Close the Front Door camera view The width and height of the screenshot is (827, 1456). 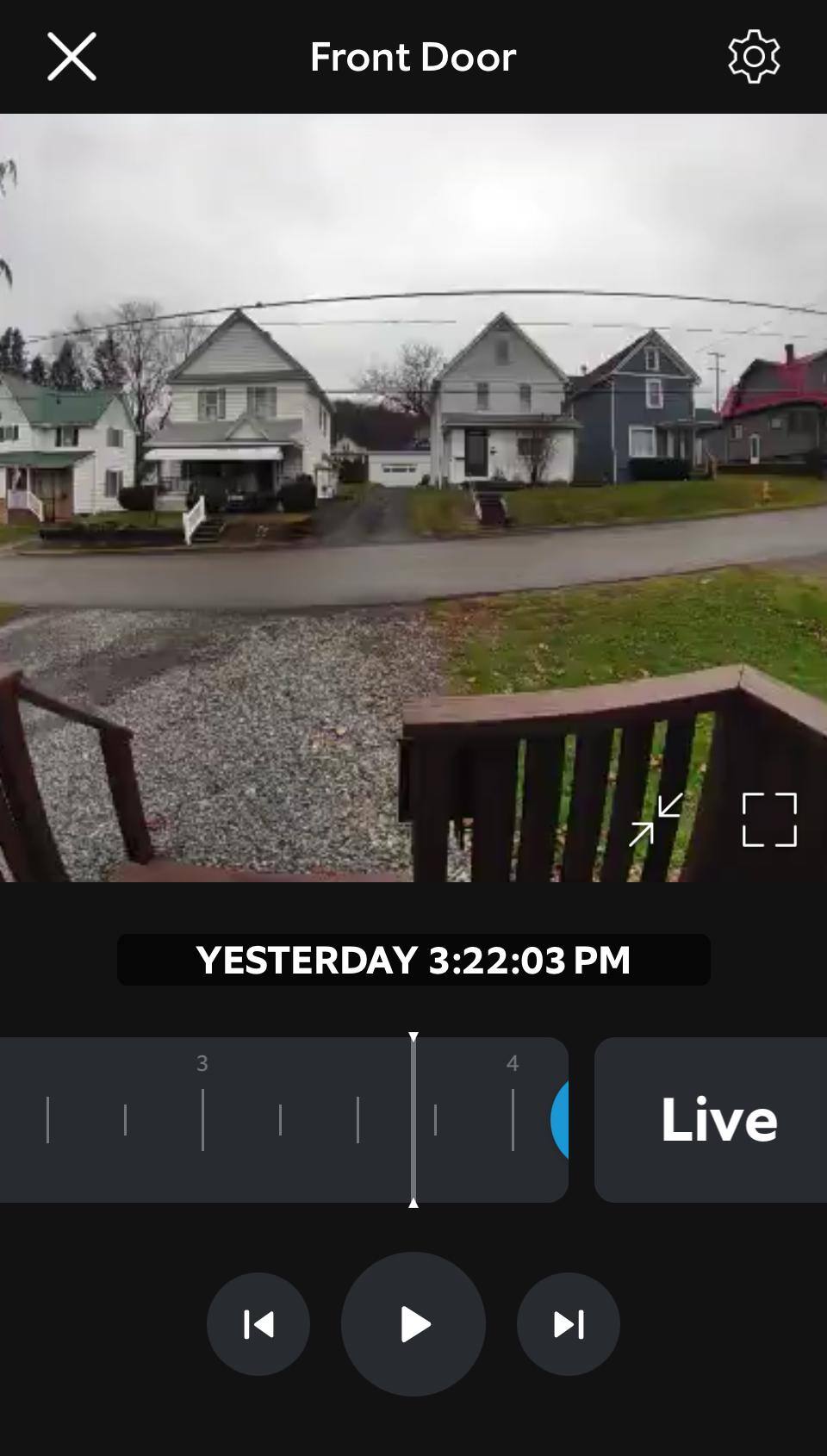72,57
